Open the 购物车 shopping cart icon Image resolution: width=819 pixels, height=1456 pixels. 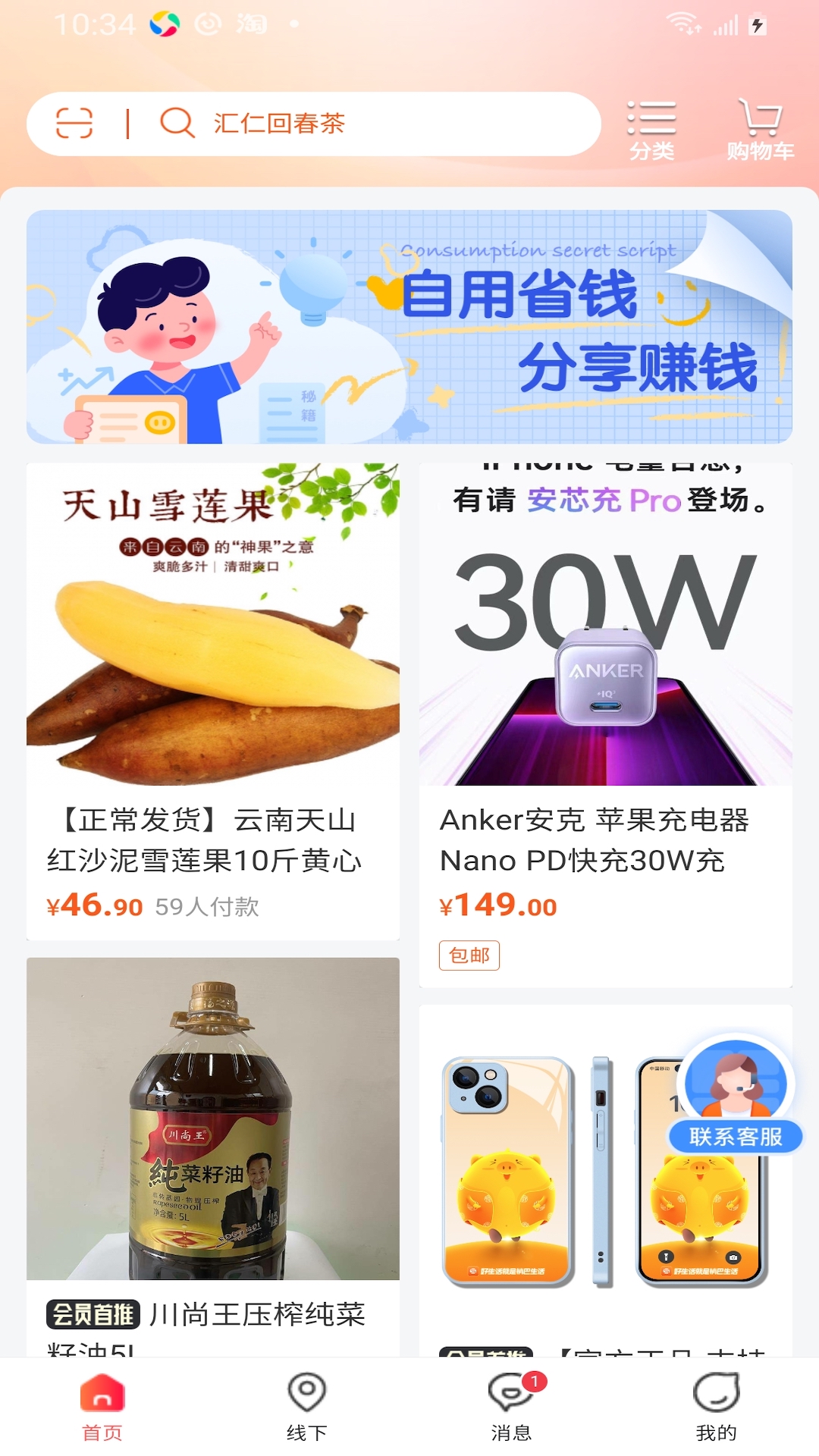coord(762,129)
